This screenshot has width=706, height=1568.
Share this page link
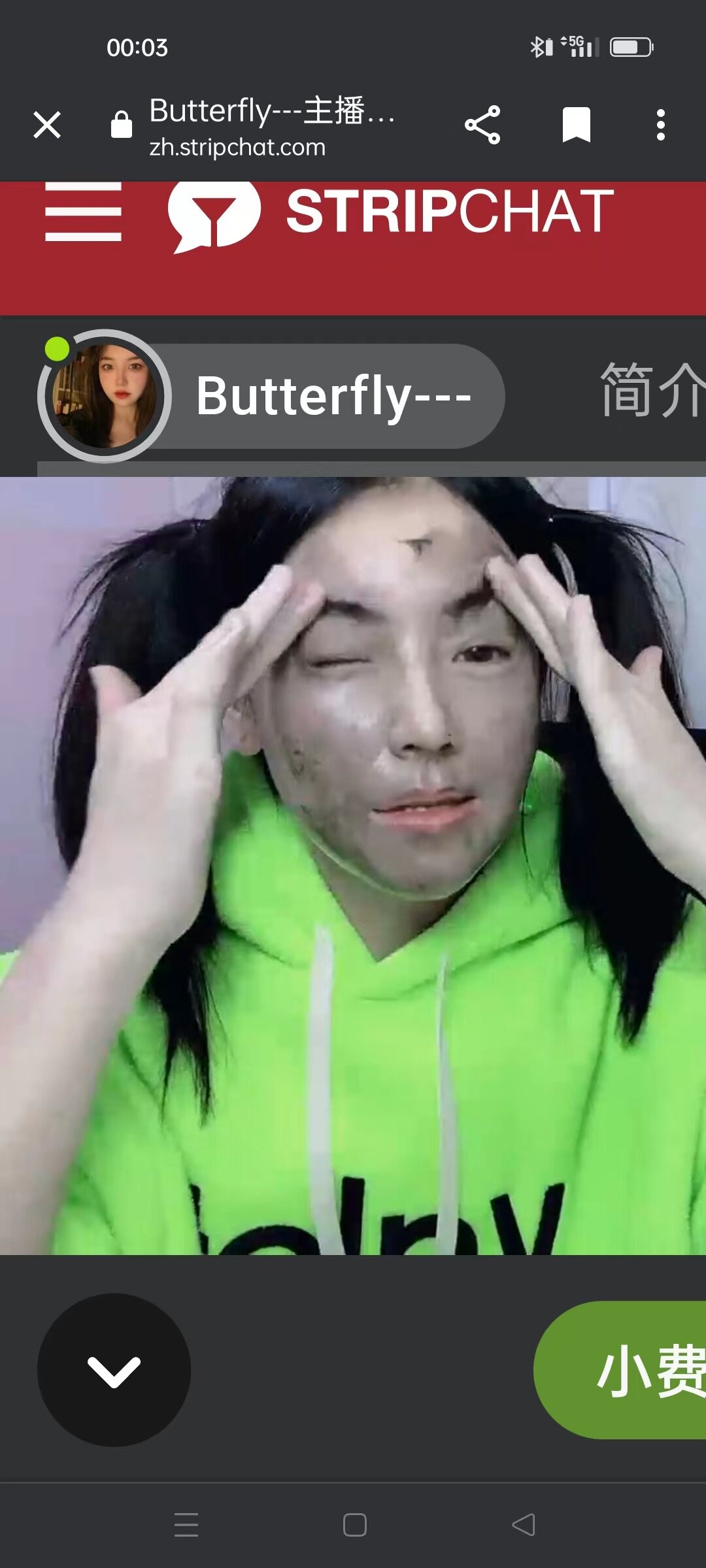tap(482, 125)
